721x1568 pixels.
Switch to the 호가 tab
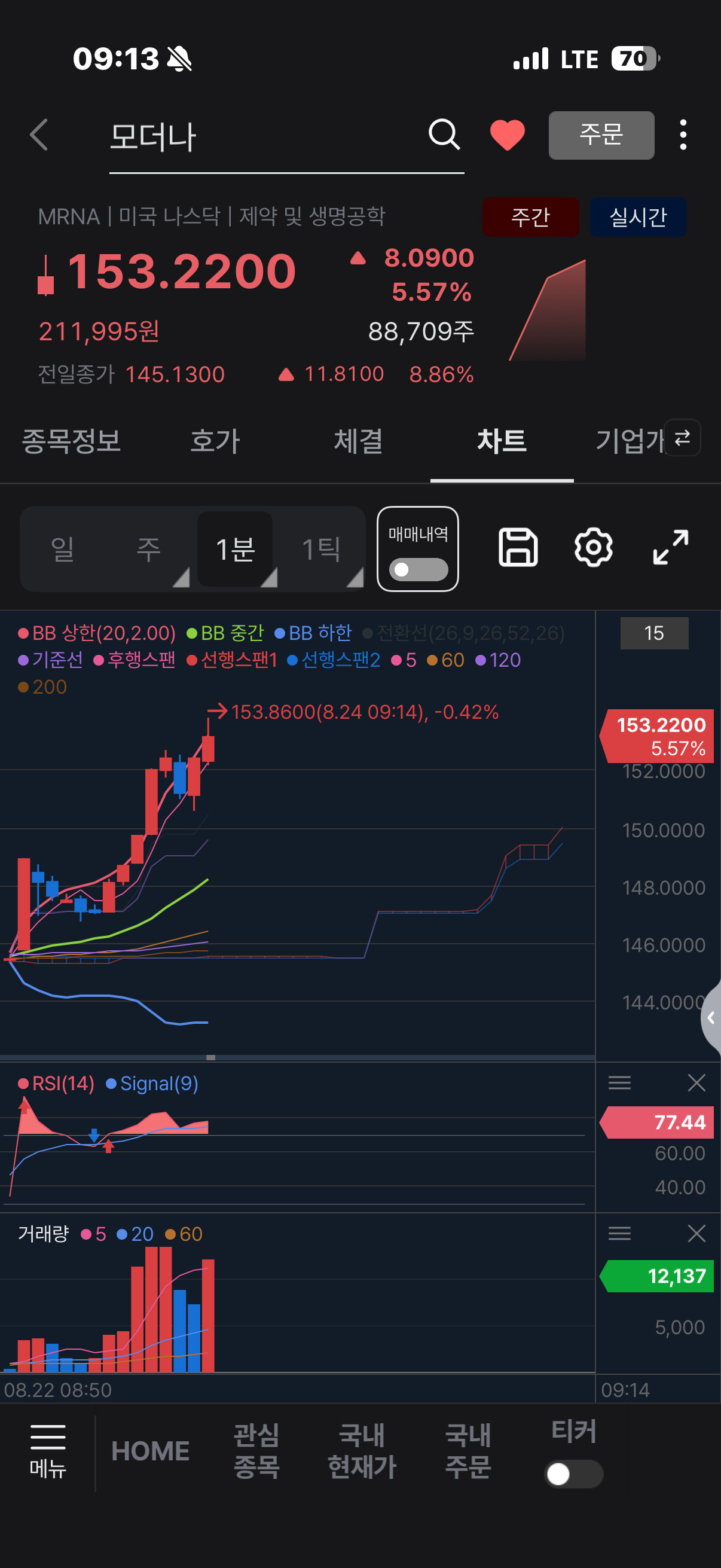point(215,441)
